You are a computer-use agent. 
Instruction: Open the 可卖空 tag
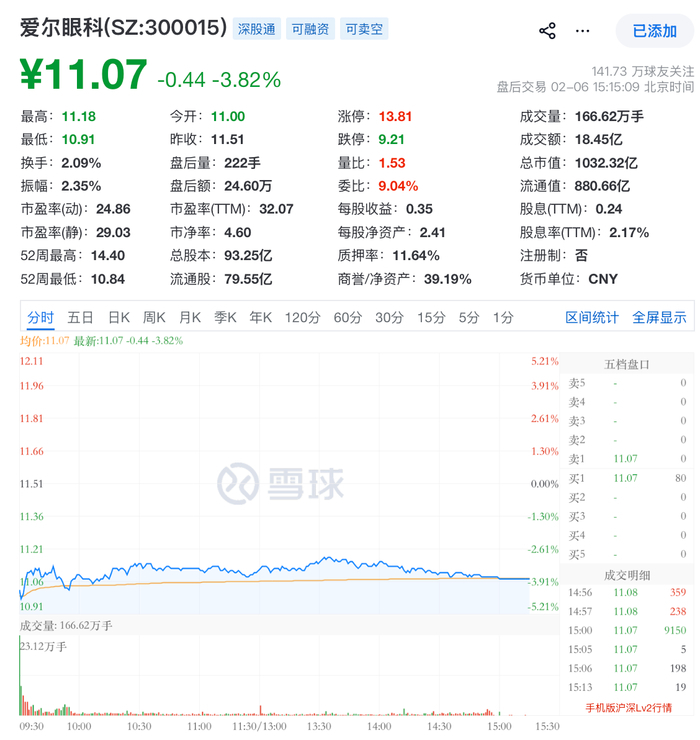[363, 30]
